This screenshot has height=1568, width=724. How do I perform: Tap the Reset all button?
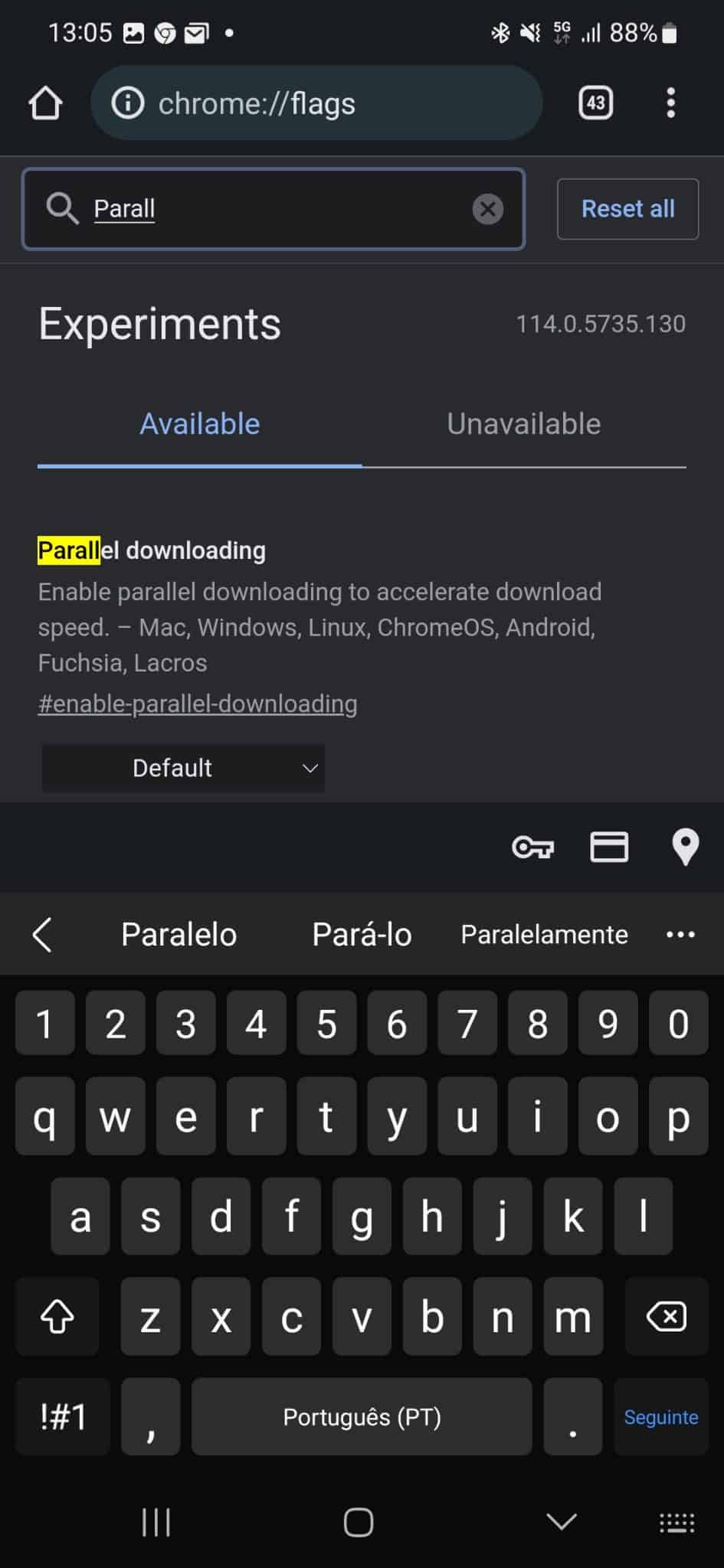627,209
